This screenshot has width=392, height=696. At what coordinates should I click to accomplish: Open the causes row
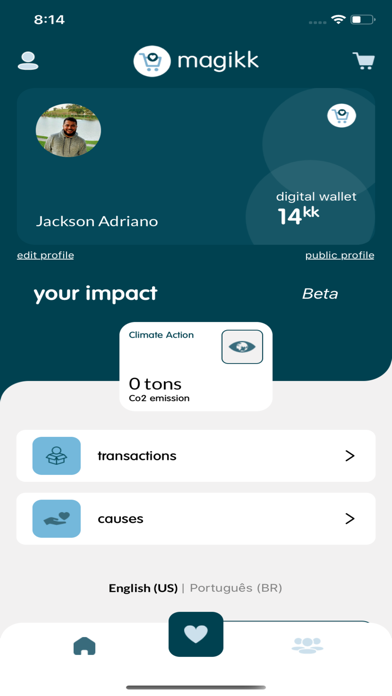click(196, 518)
